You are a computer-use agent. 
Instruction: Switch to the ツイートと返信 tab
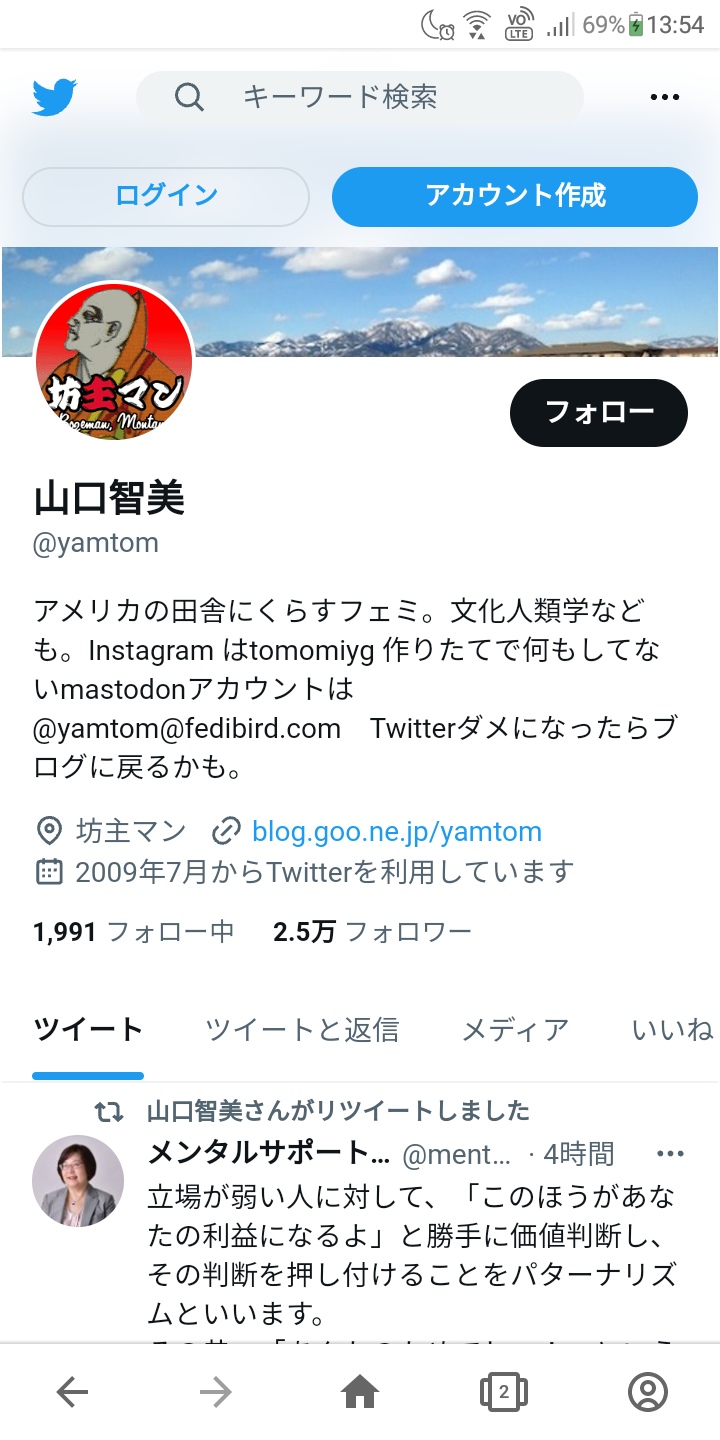pyautogui.click(x=302, y=1030)
